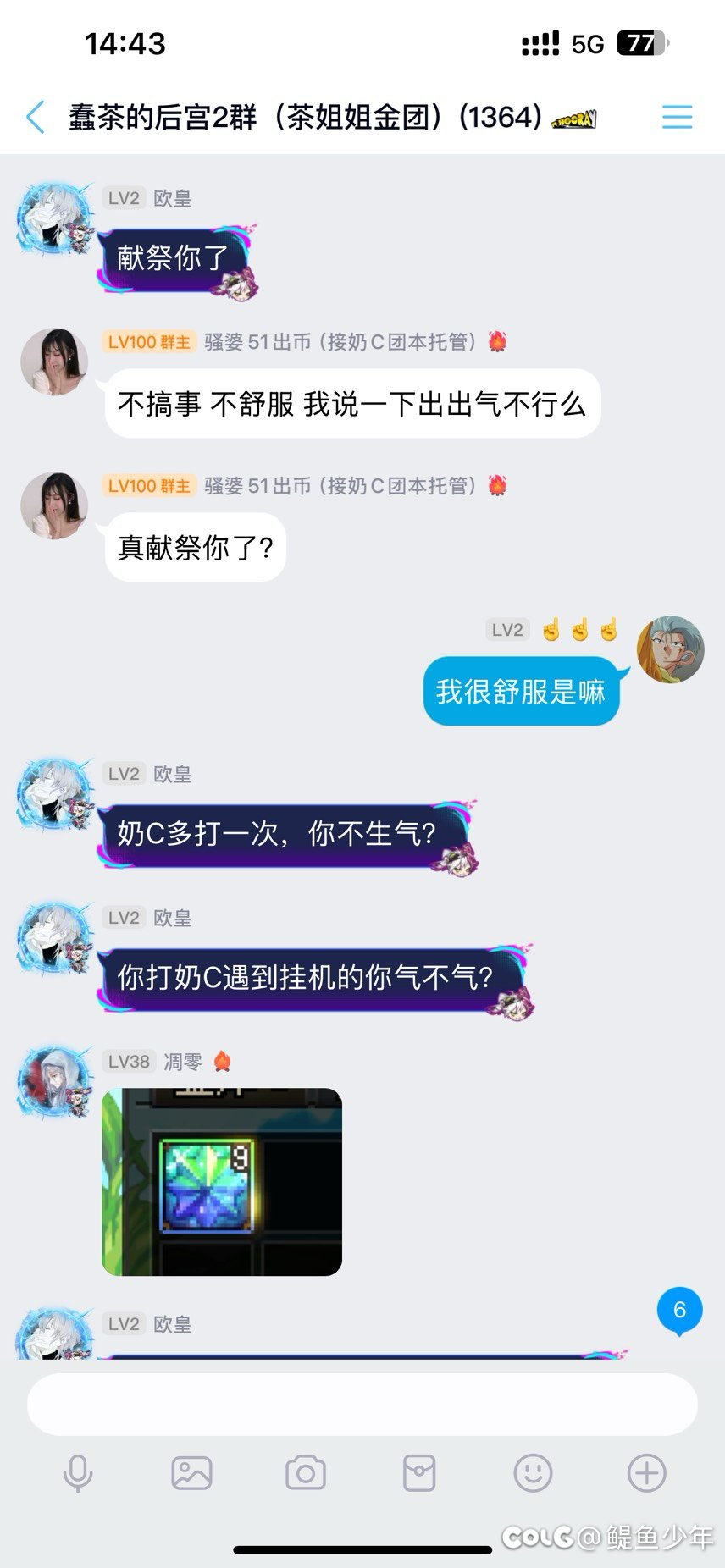Start voice input with the microphone

pos(78,1473)
